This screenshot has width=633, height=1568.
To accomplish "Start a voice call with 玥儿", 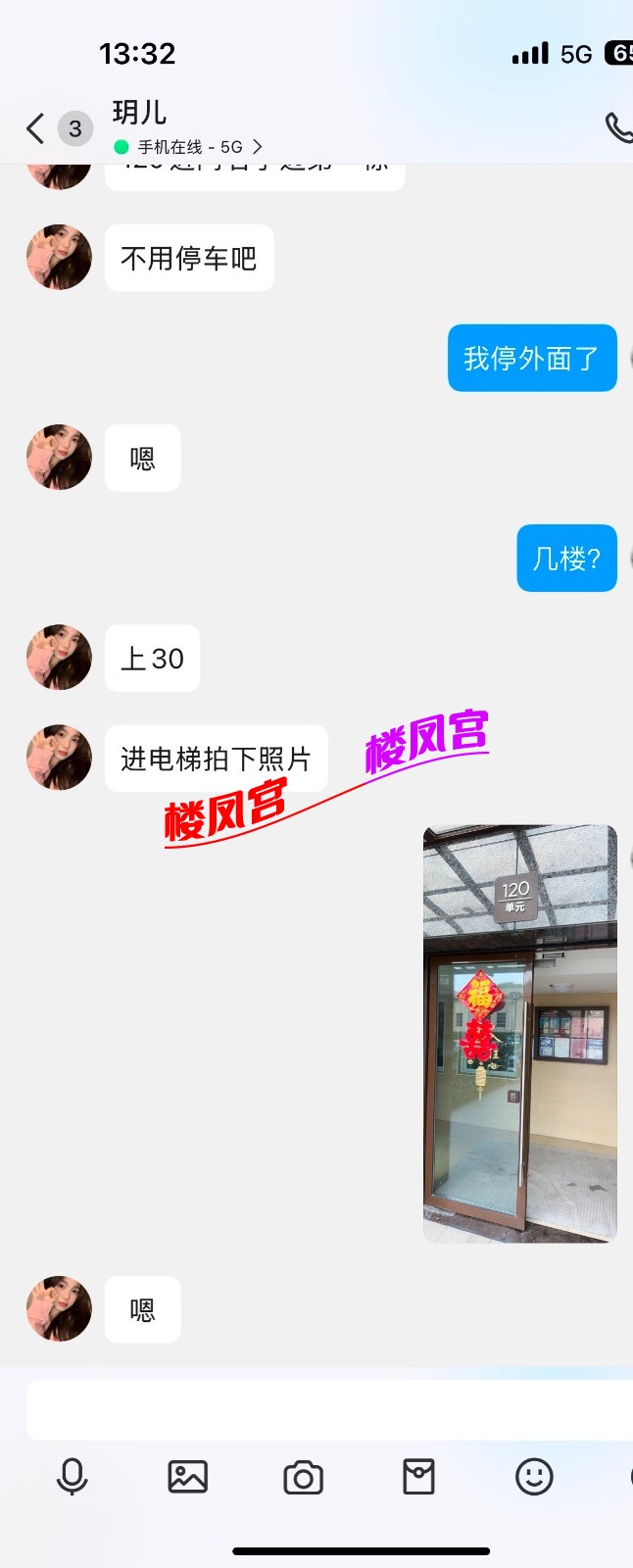I will point(618,127).
